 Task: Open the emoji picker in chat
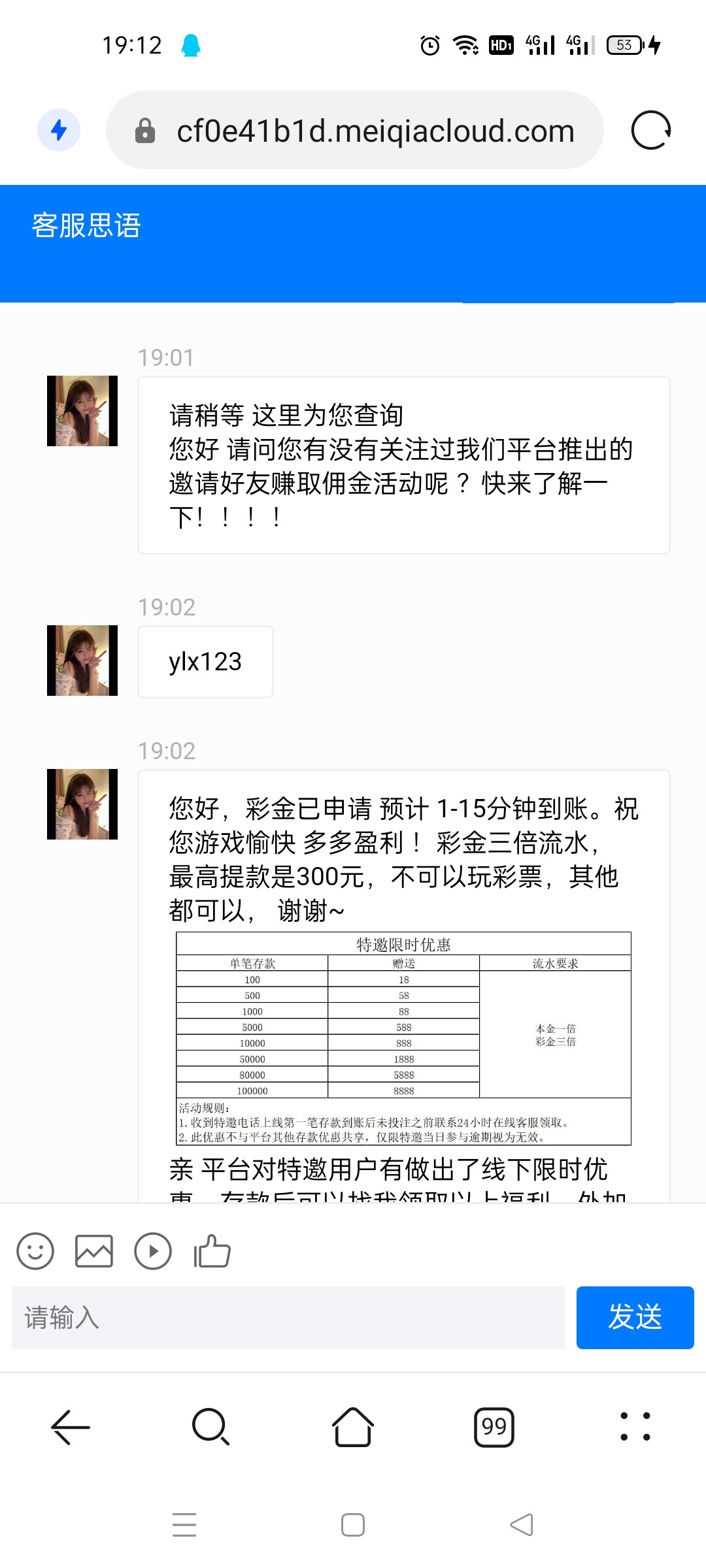[35, 1251]
